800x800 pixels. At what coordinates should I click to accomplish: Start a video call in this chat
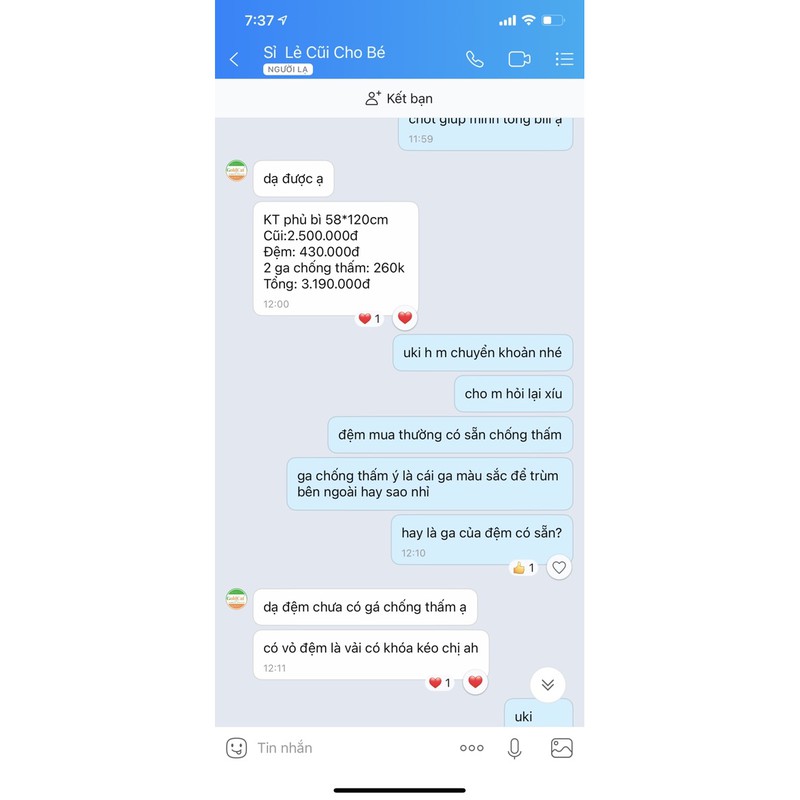click(519, 60)
